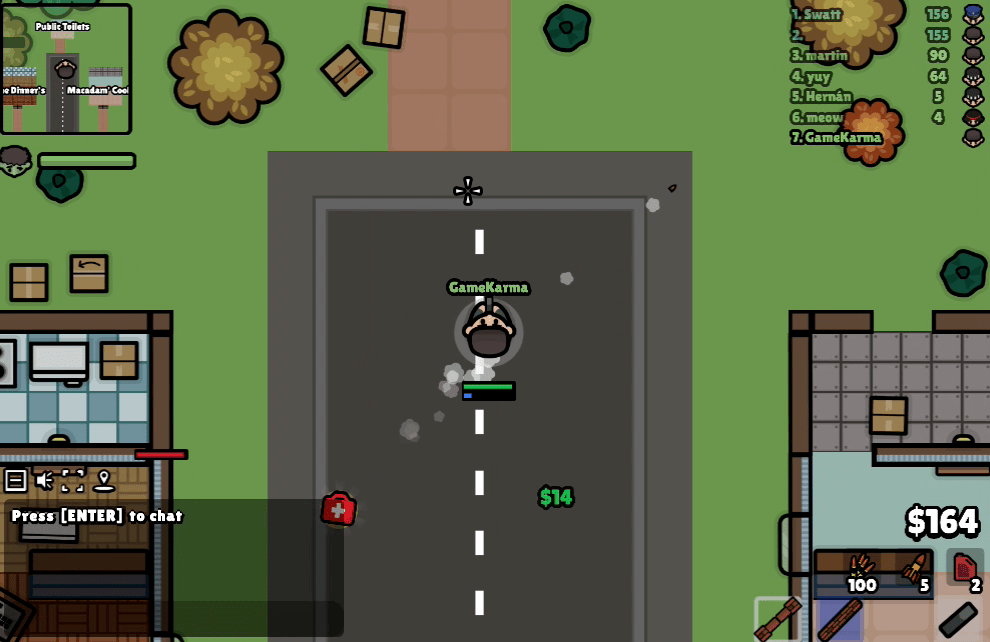Mute the game sound
The image size is (990, 642).
tap(45, 481)
